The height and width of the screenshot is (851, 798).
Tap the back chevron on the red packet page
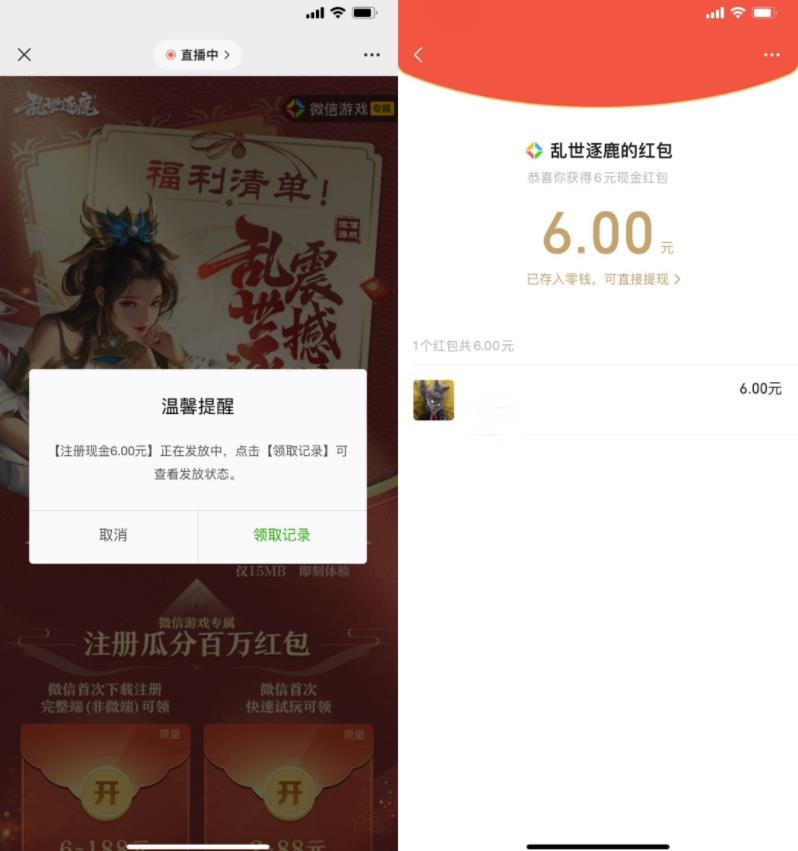[418, 55]
